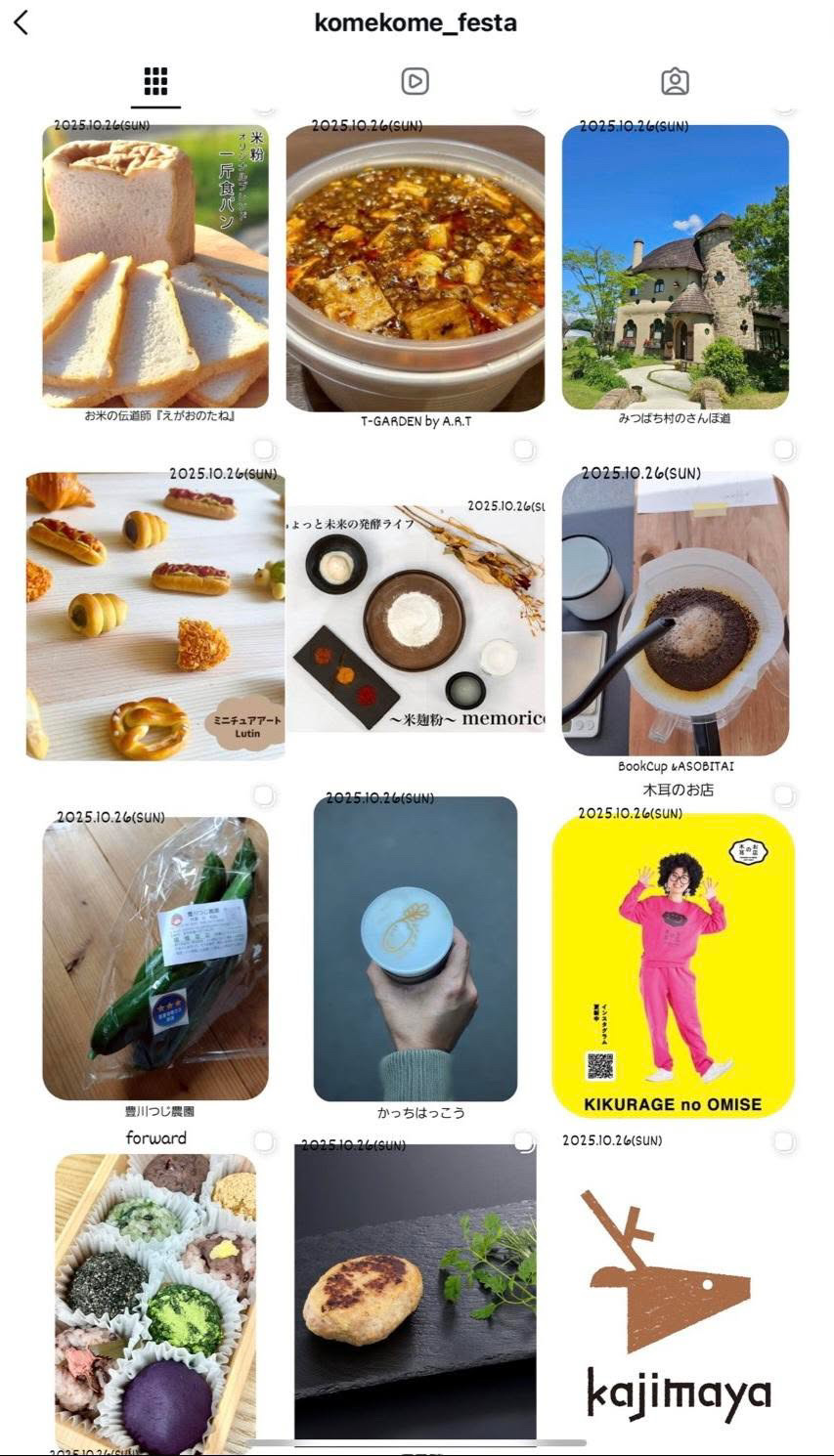Open the ミニチュアアート Lutin post
Image resolution: width=834 pixels, height=1456 pixels.
(155, 616)
